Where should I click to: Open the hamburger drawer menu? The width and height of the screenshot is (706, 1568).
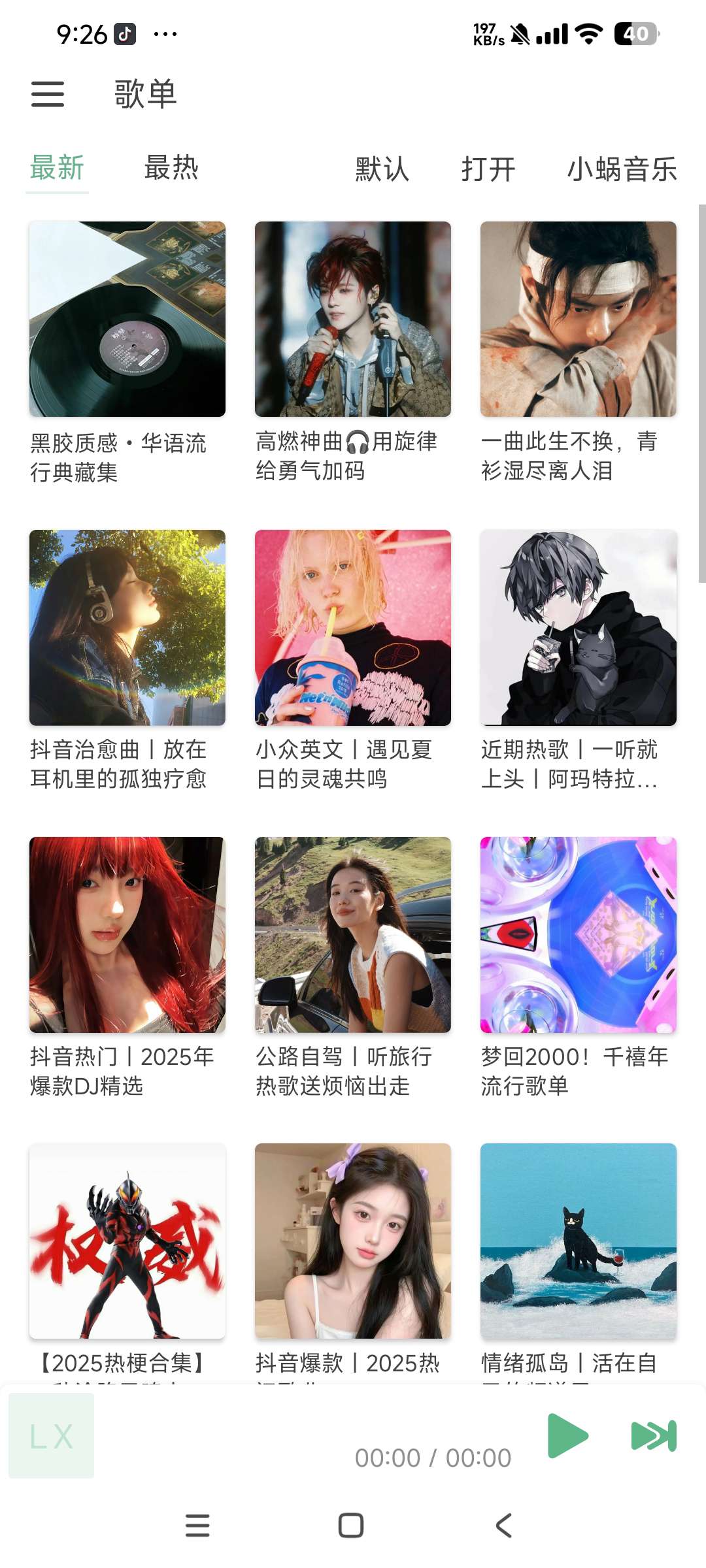pyautogui.click(x=48, y=94)
